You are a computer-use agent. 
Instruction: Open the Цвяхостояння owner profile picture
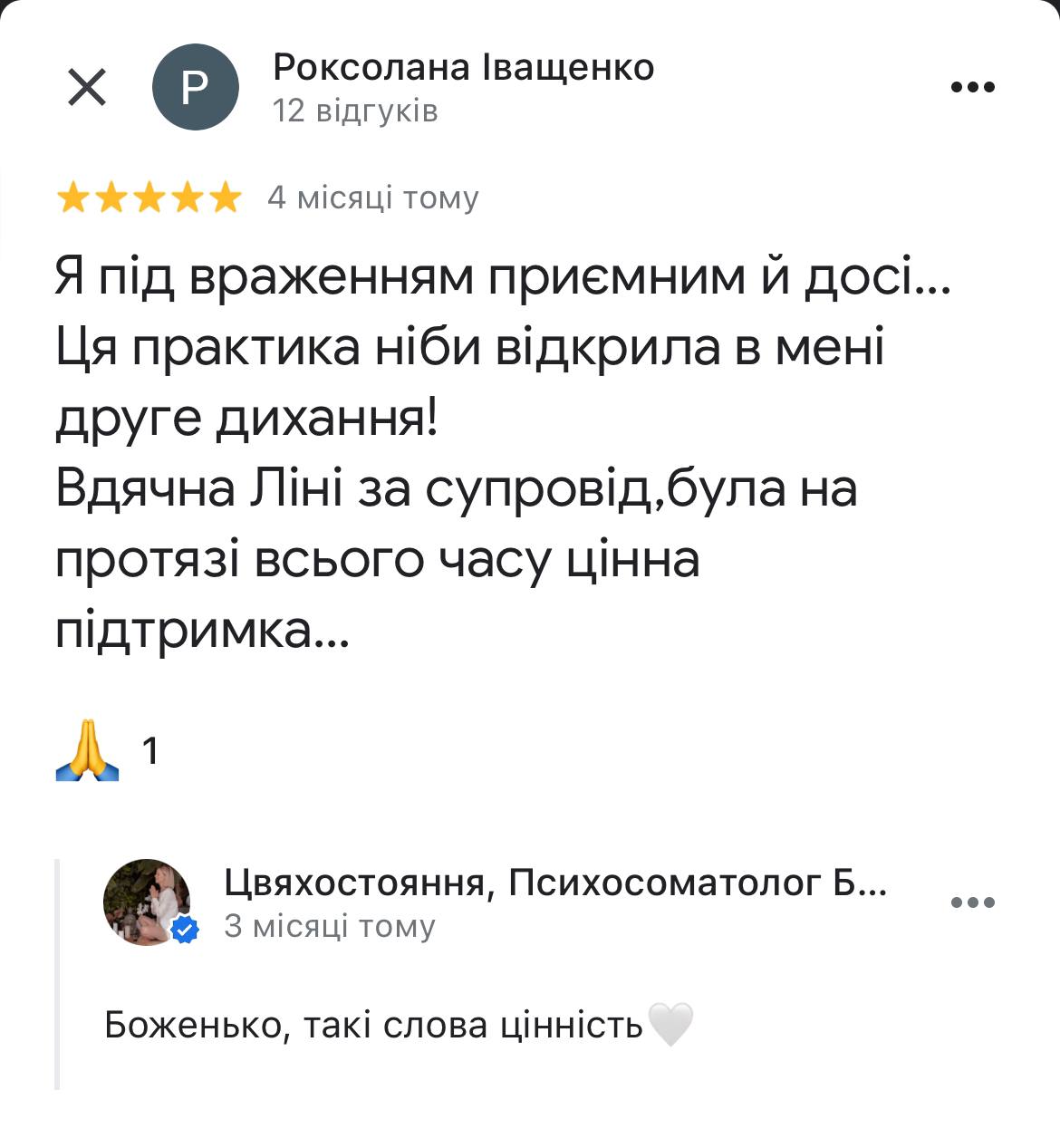pyautogui.click(x=148, y=902)
